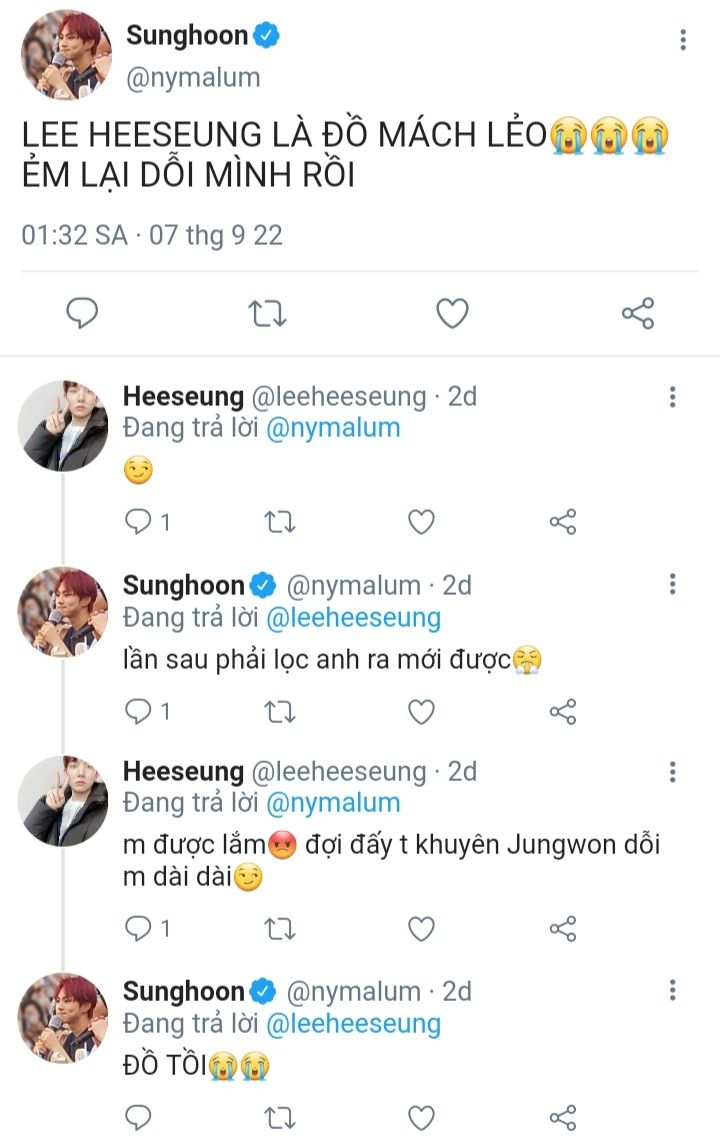
Task: Retweet the 'lần sau phải lọc anh' reply
Action: [279, 711]
